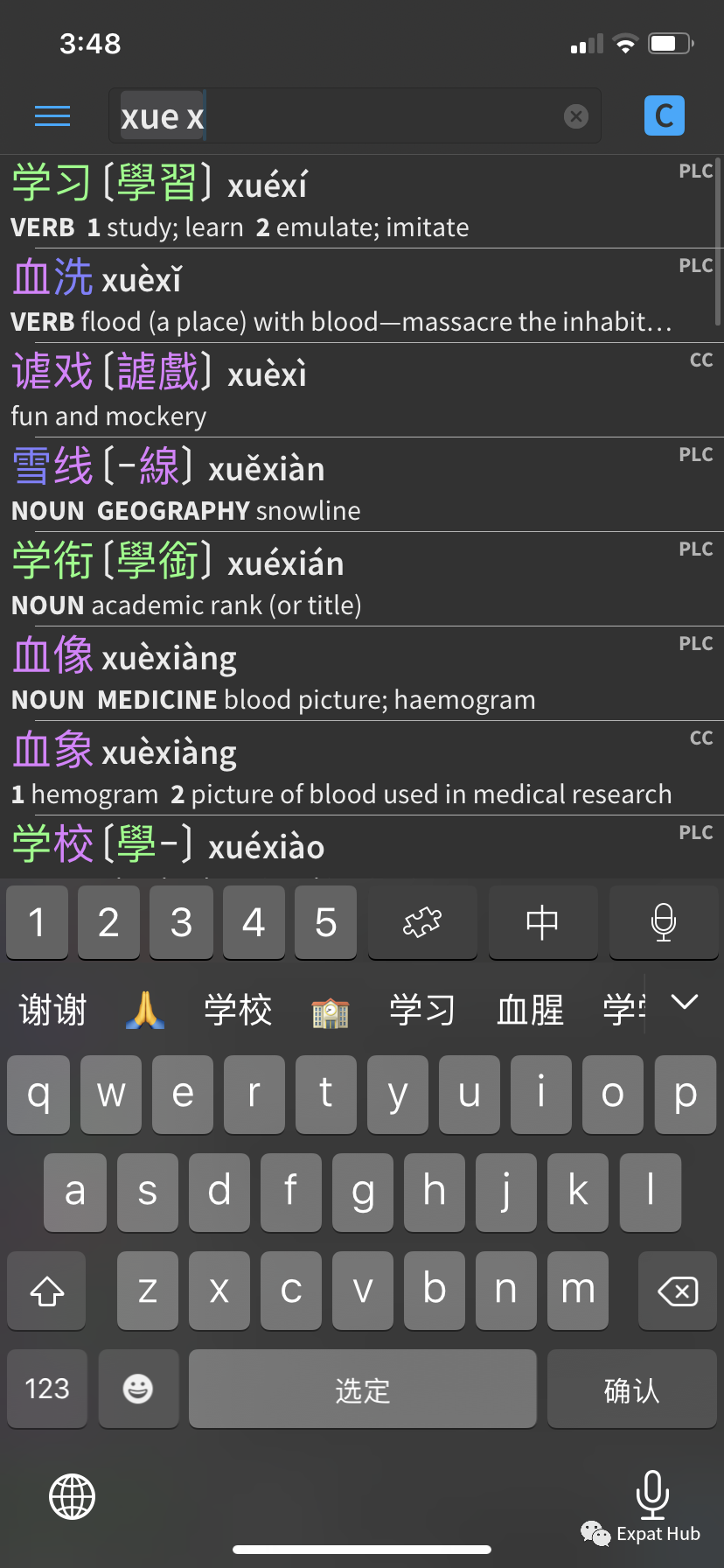Screen dimensions: 724x1568
Task: Start voice input from the toolbar microphone
Action: 664,922
